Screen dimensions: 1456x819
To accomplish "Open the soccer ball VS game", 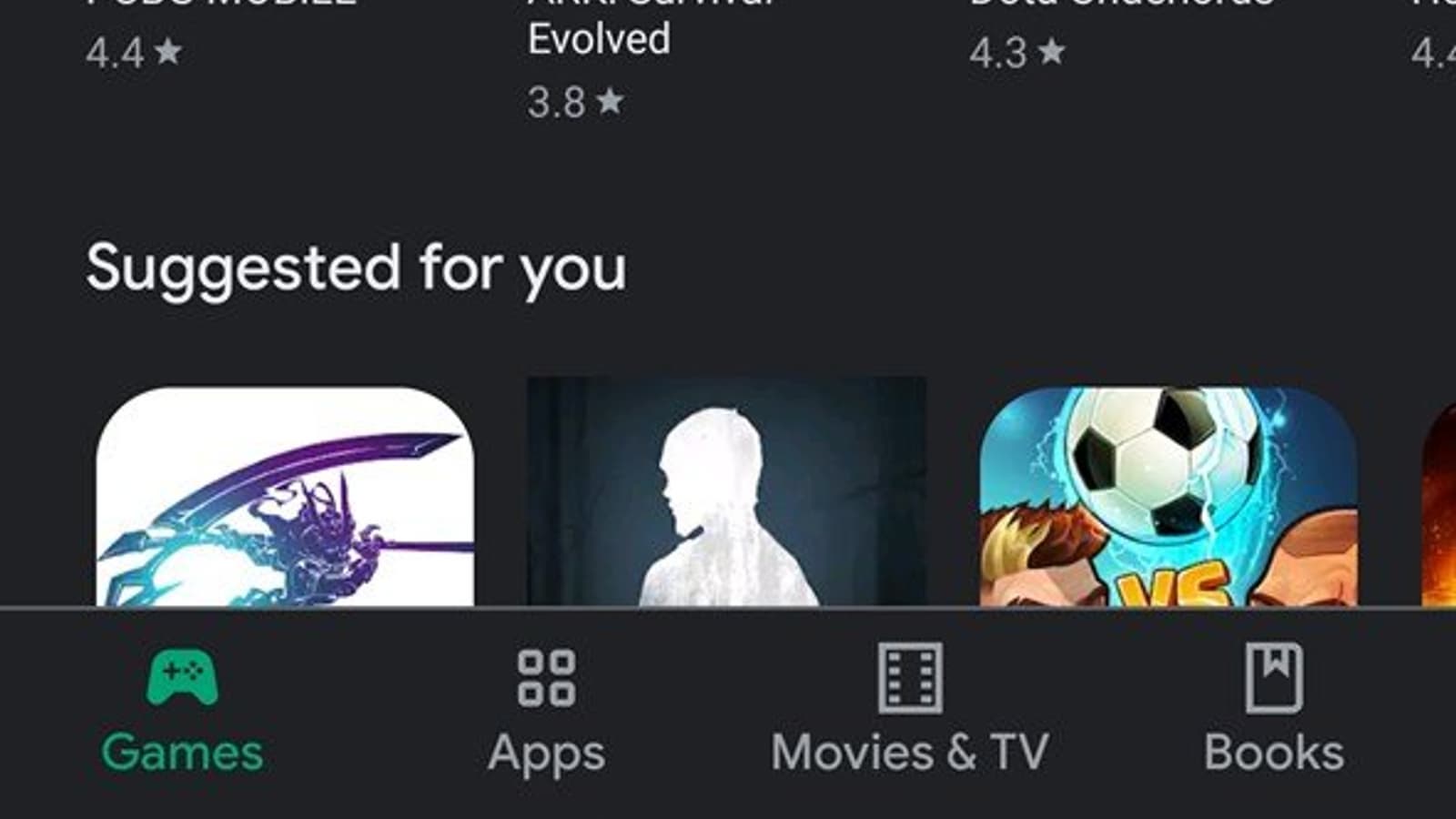I will pyautogui.click(x=1168, y=497).
